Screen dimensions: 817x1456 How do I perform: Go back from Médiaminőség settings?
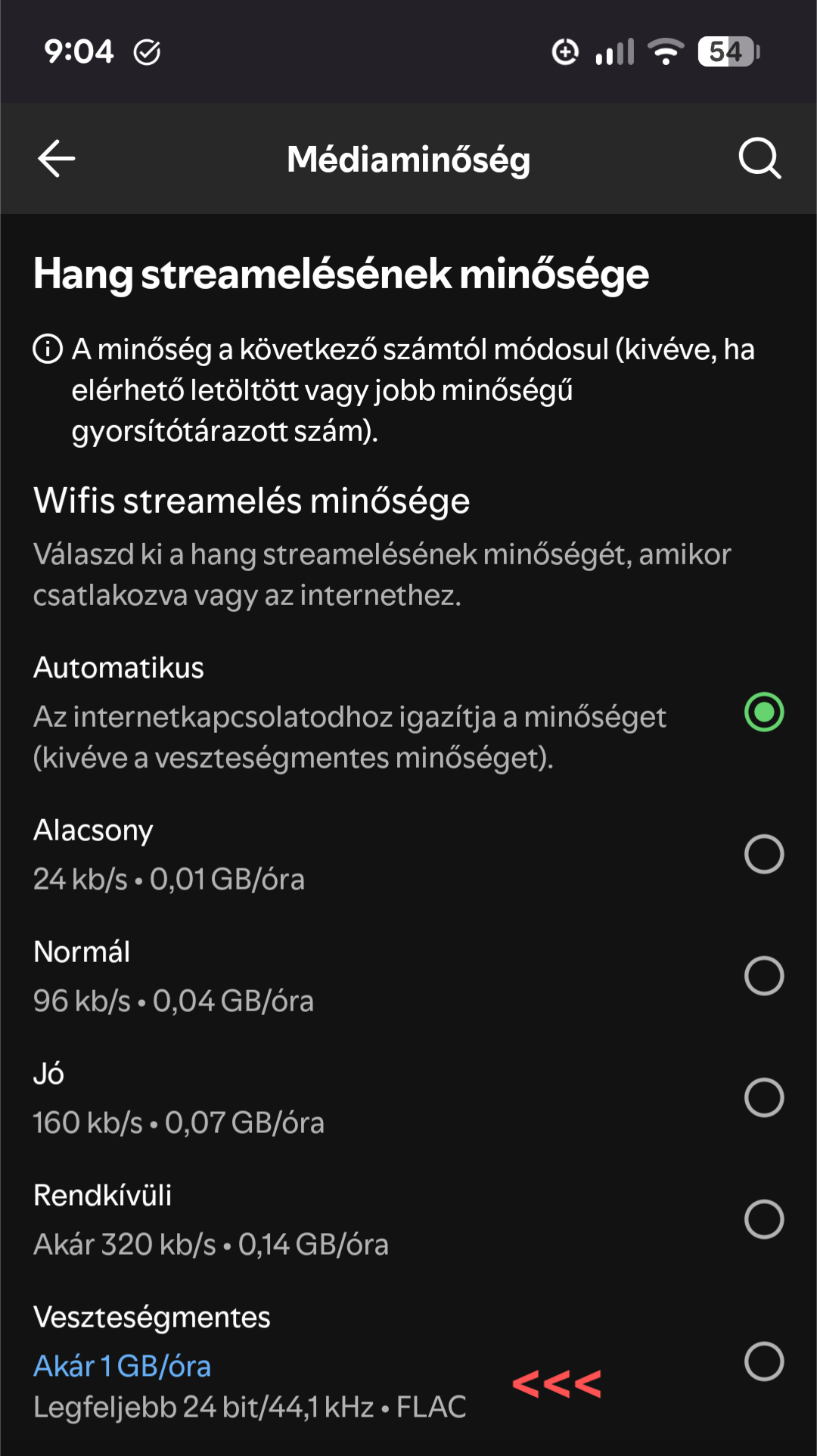coord(57,159)
